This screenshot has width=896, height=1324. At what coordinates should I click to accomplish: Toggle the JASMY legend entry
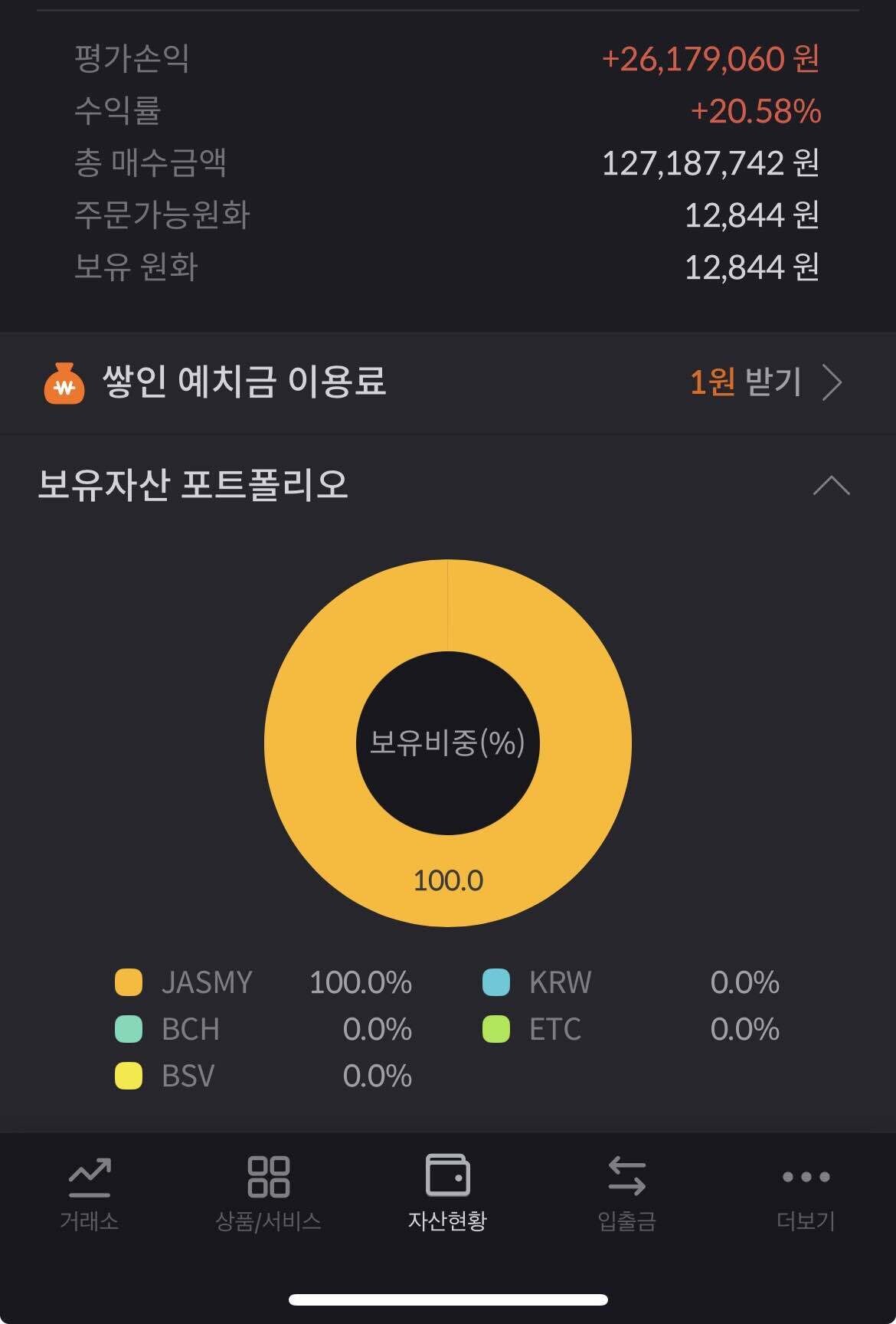point(207,983)
